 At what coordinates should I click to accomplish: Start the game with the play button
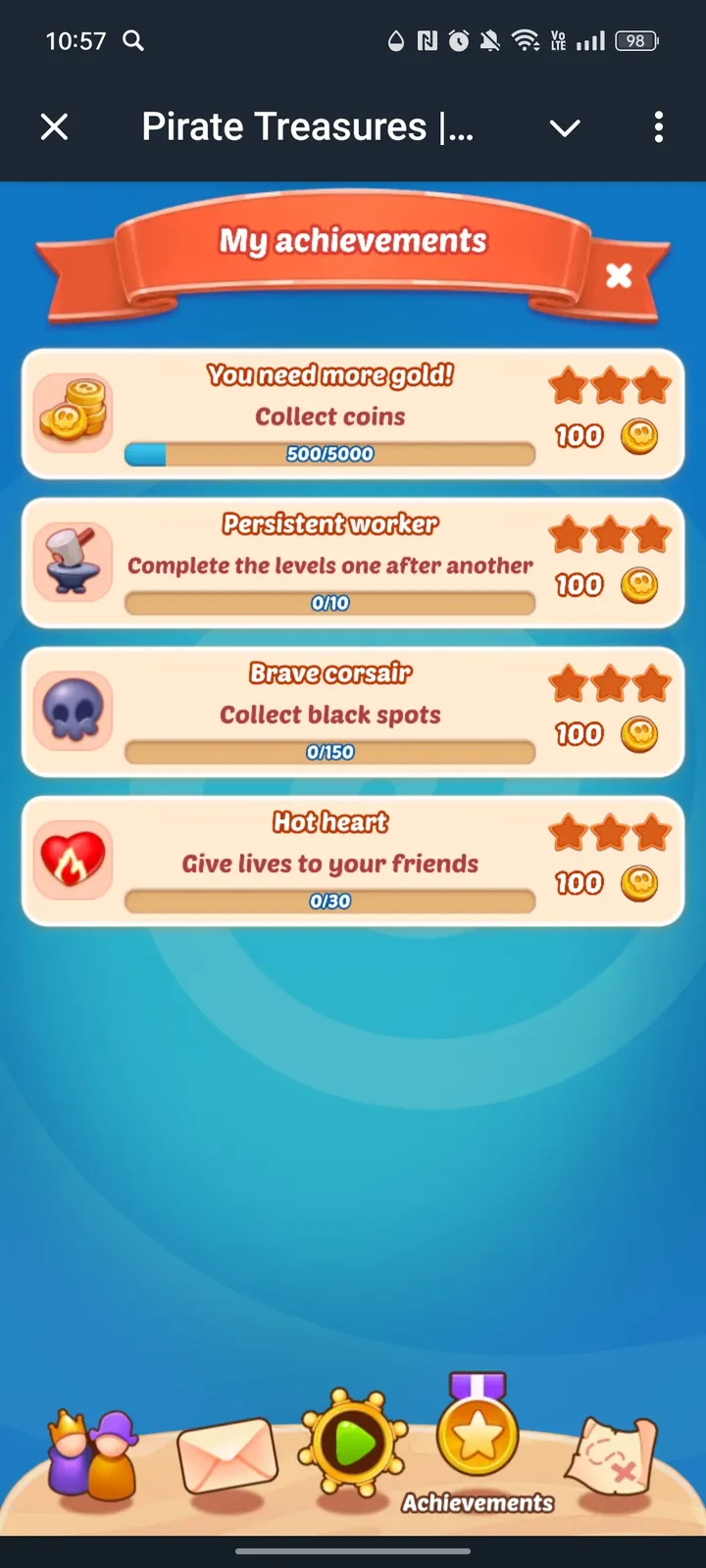pyautogui.click(x=353, y=1443)
